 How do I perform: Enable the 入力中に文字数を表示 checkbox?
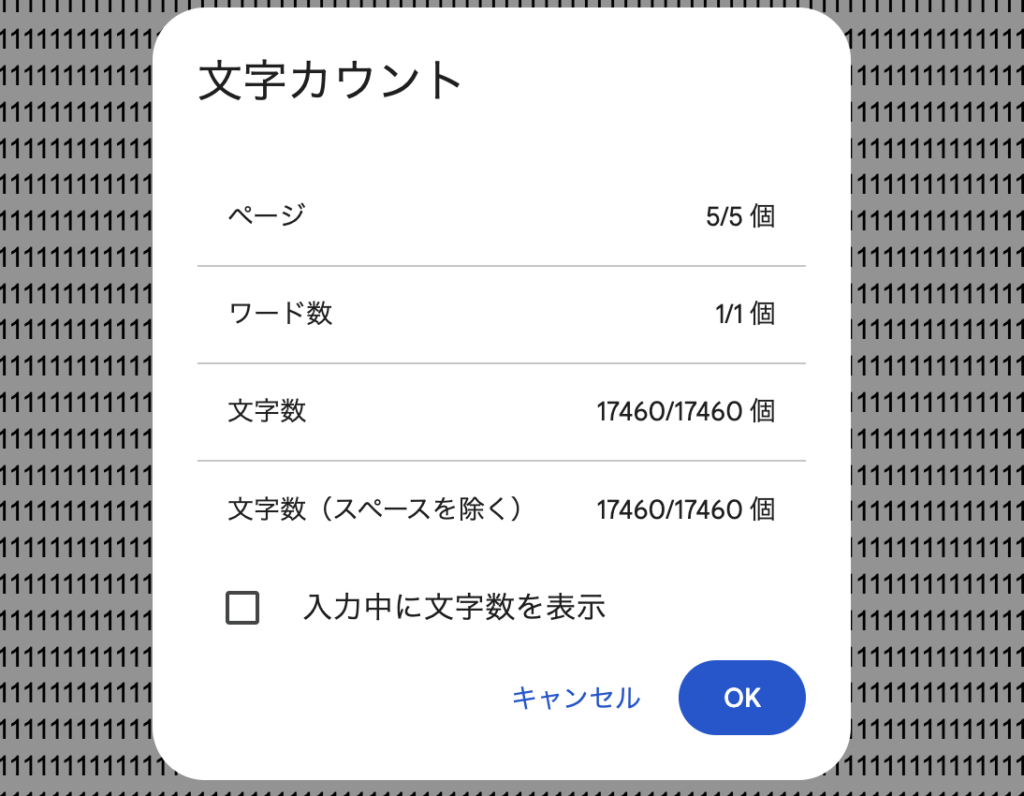click(x=243, y=608)
